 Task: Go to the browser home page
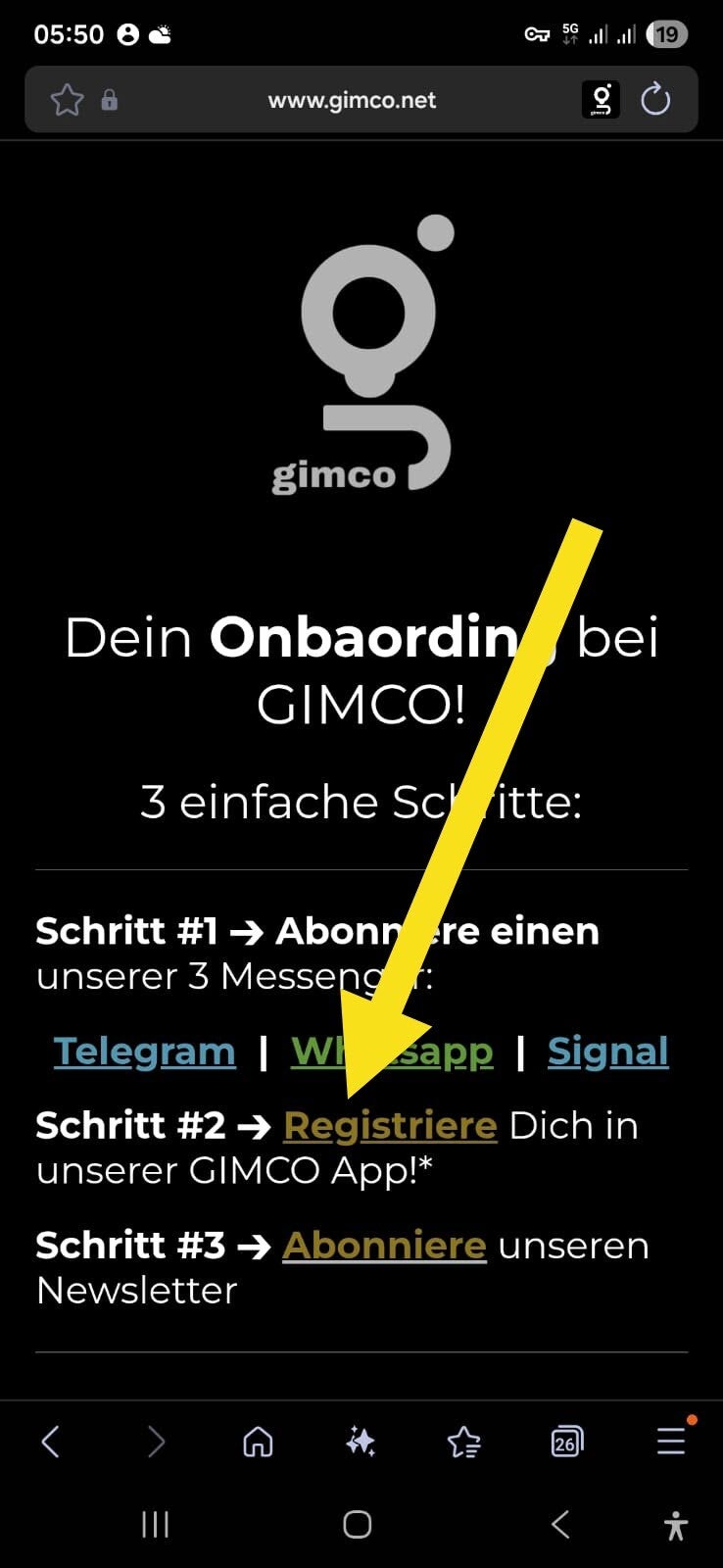click(258, 1442)
